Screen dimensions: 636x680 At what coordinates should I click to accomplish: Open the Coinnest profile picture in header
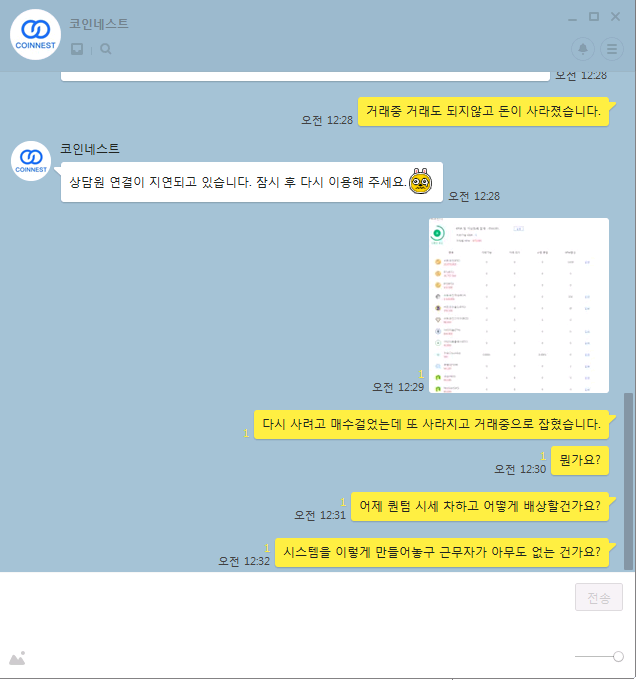(x=35, y=34)
